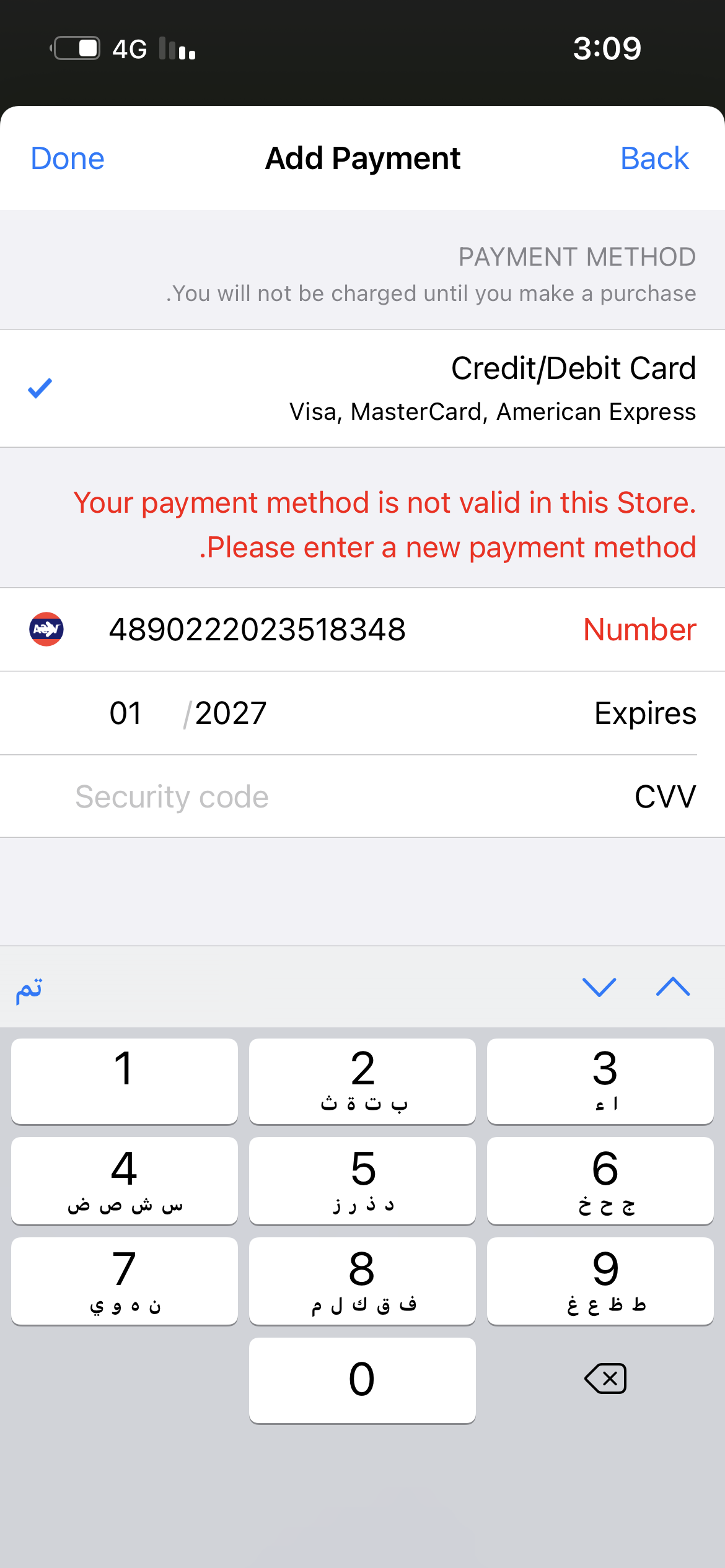The width and height of the screenshot is (725, 1568).
Task: Tap Done in the header
Action: click(x=68, y=159)
